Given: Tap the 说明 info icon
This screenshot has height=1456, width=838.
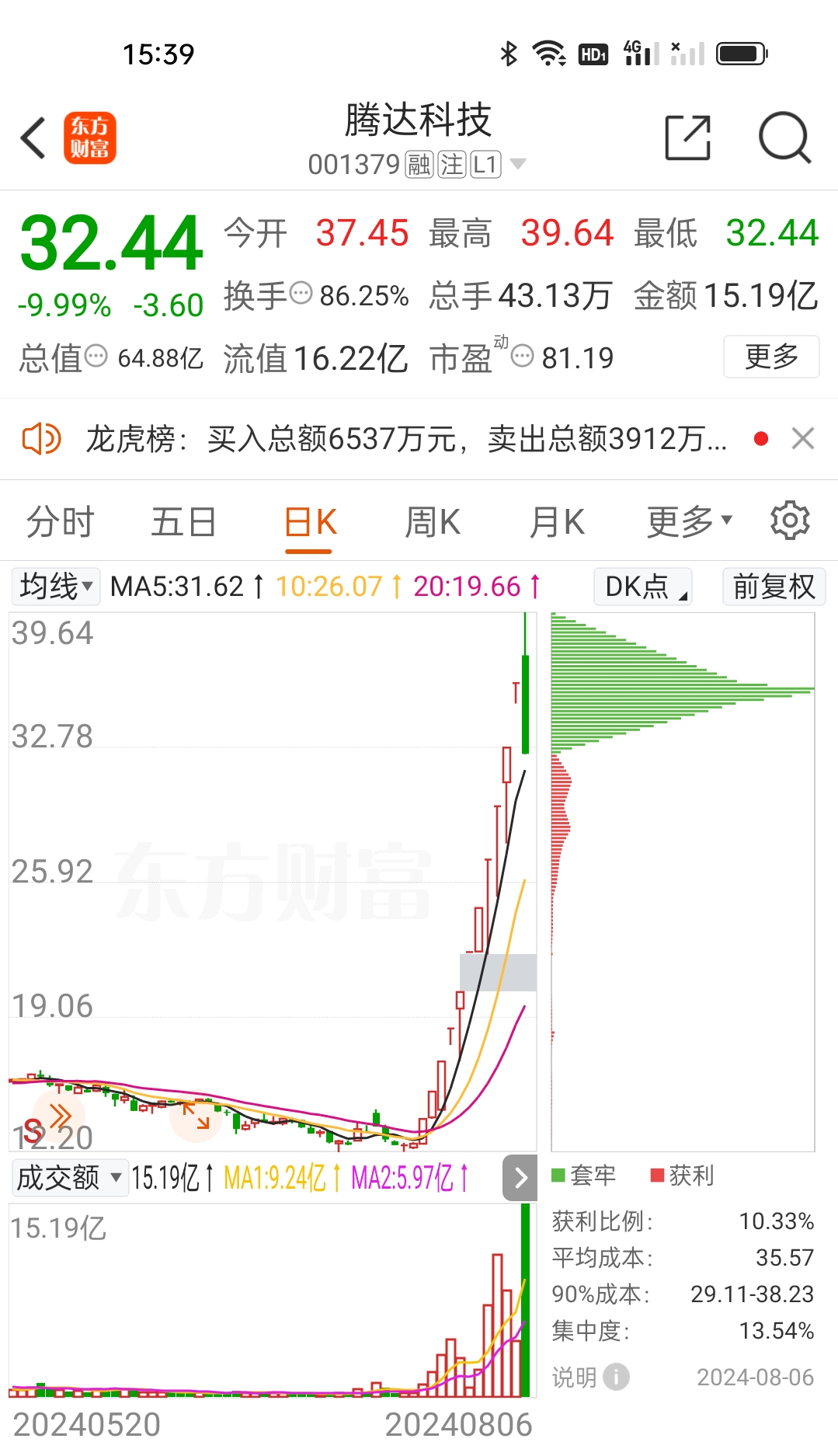Looking at the screenshot, I should (x=614, y=1377).
